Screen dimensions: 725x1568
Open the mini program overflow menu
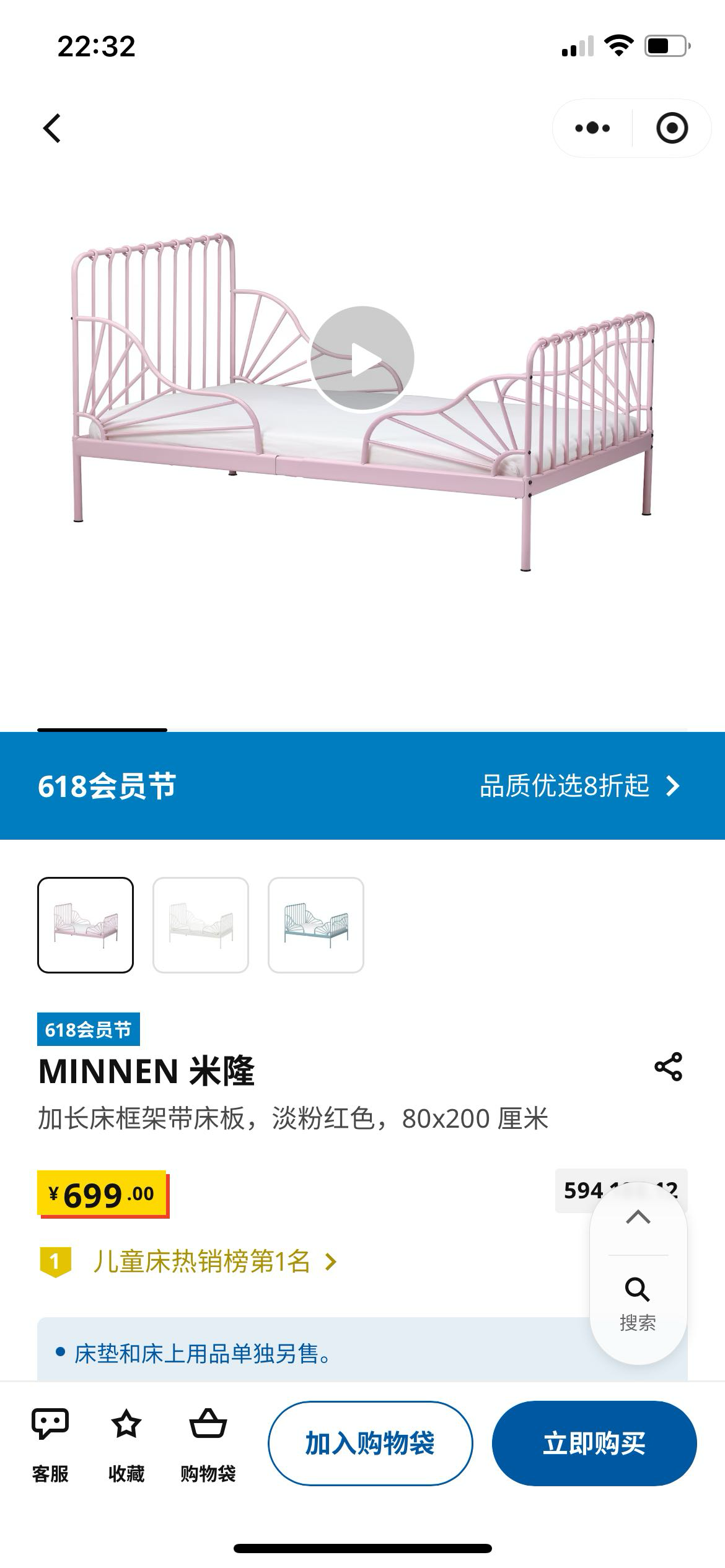[592, 128]
